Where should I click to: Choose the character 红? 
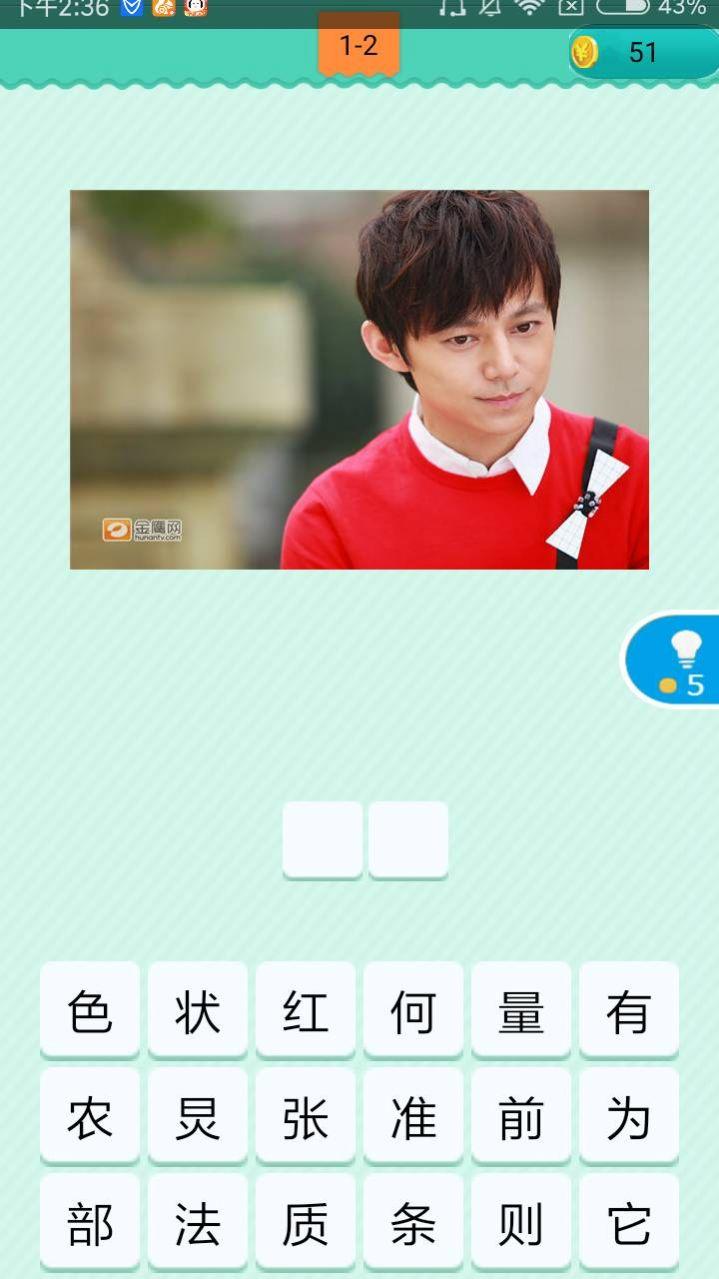click(x=305, y=1010)
